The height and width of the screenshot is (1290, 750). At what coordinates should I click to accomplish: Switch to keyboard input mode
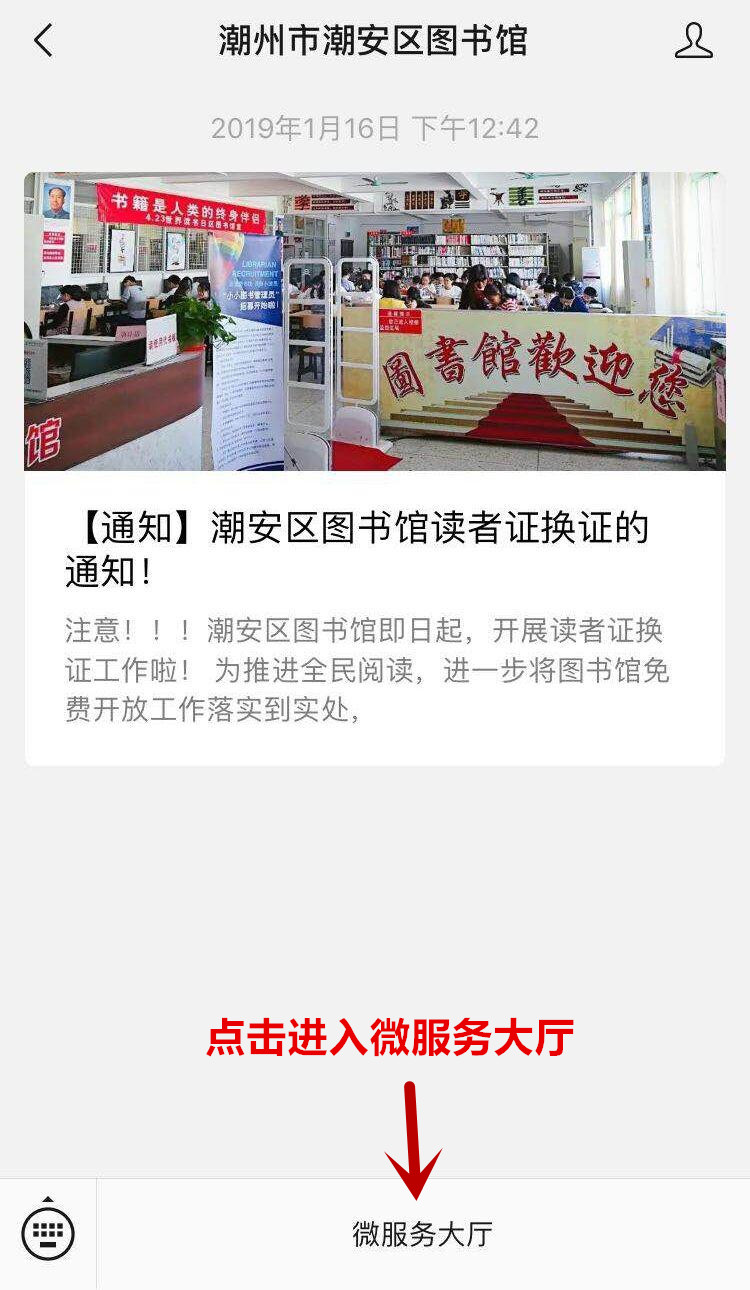click(48, 1232)
